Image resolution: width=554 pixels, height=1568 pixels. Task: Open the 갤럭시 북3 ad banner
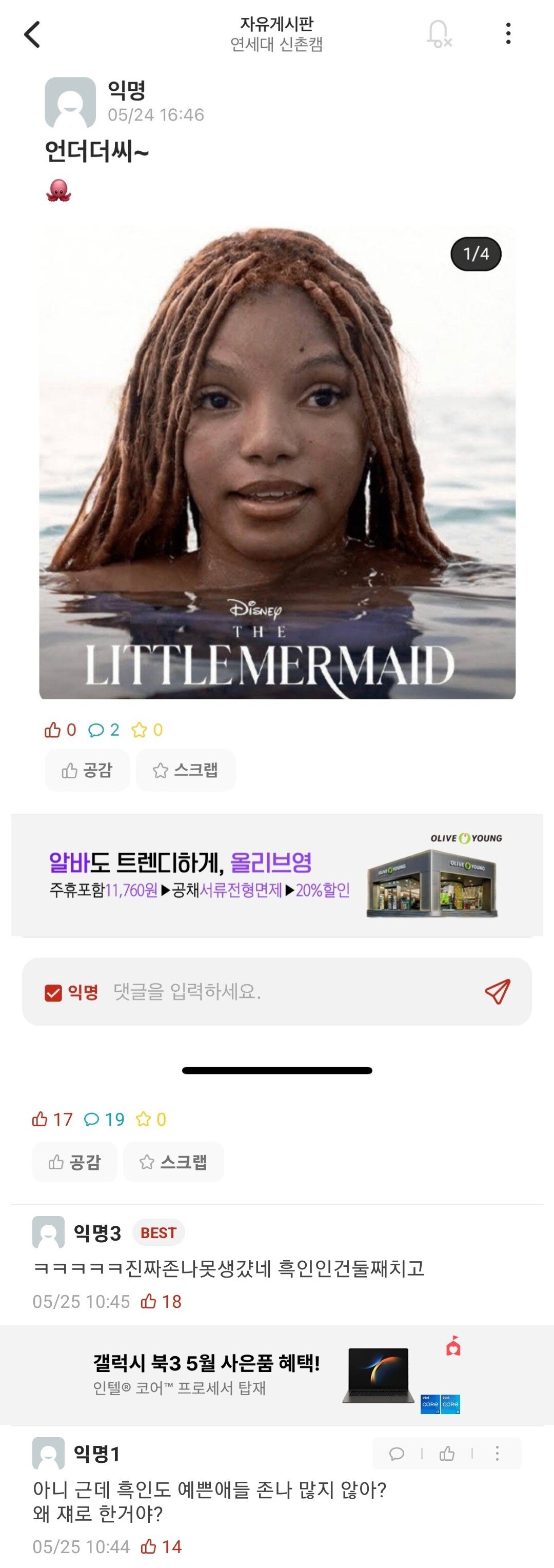click(x=277, y=1375)
